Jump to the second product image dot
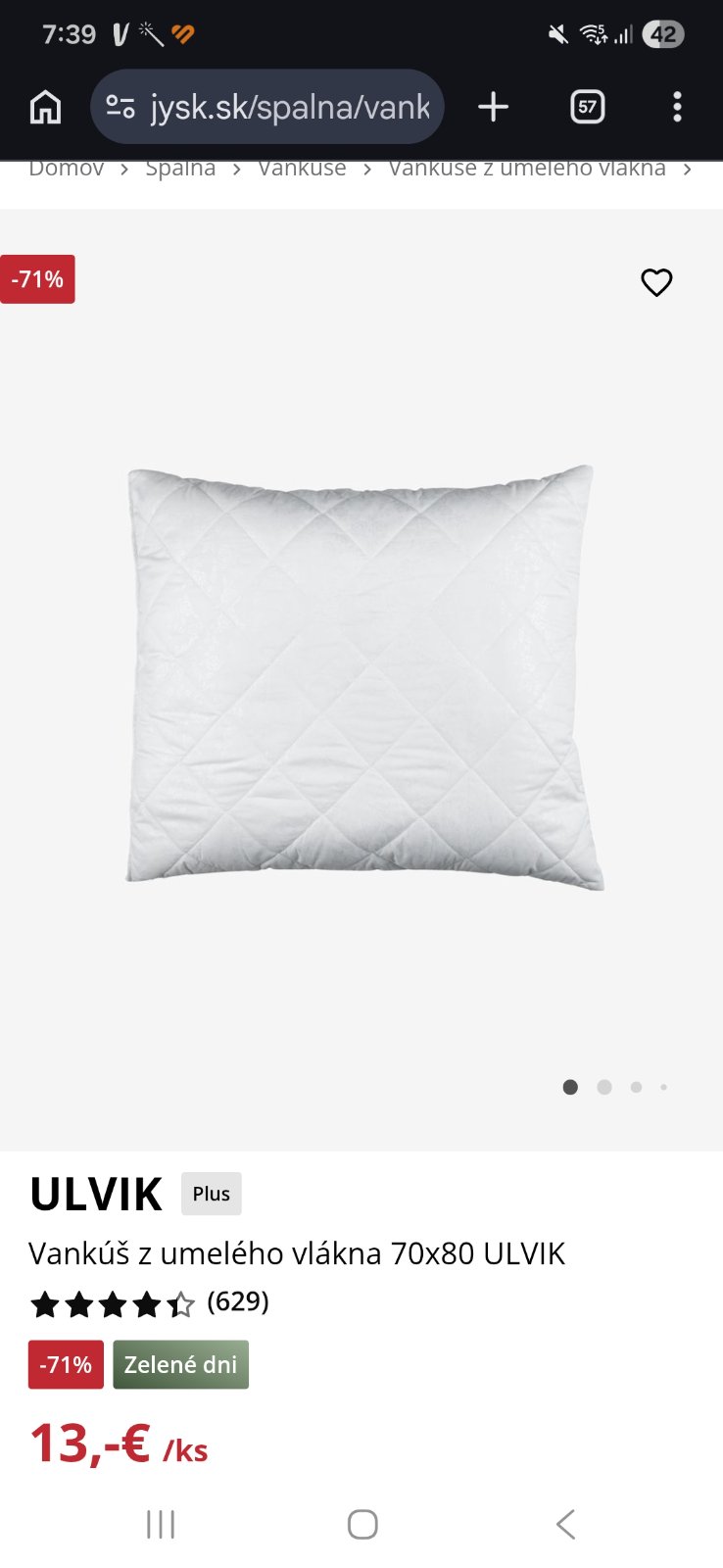The width and height of the screenshot is (723, 1568). [x=604, y=1087]
